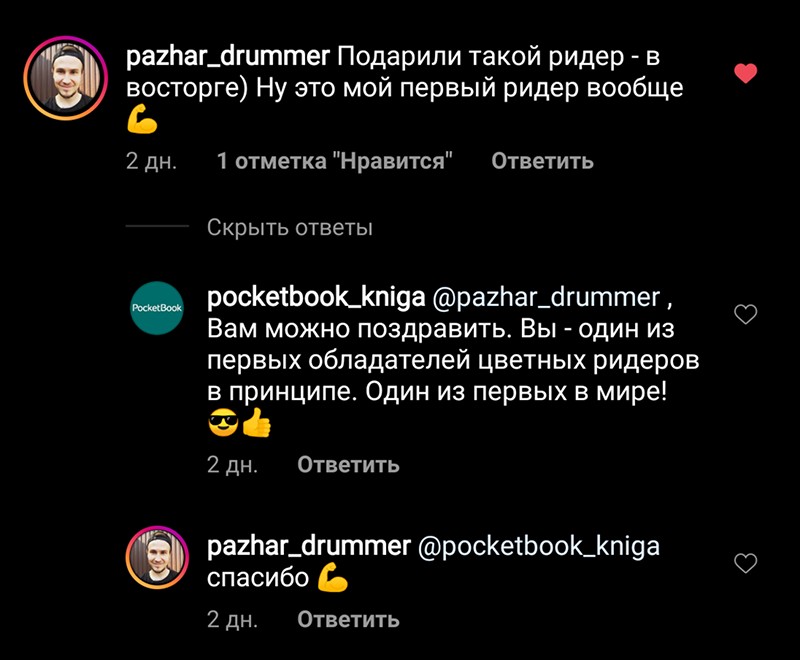800x660 pixels.
Task: Like pocketbook_kniga's reply comment
Action: [745, 315]
